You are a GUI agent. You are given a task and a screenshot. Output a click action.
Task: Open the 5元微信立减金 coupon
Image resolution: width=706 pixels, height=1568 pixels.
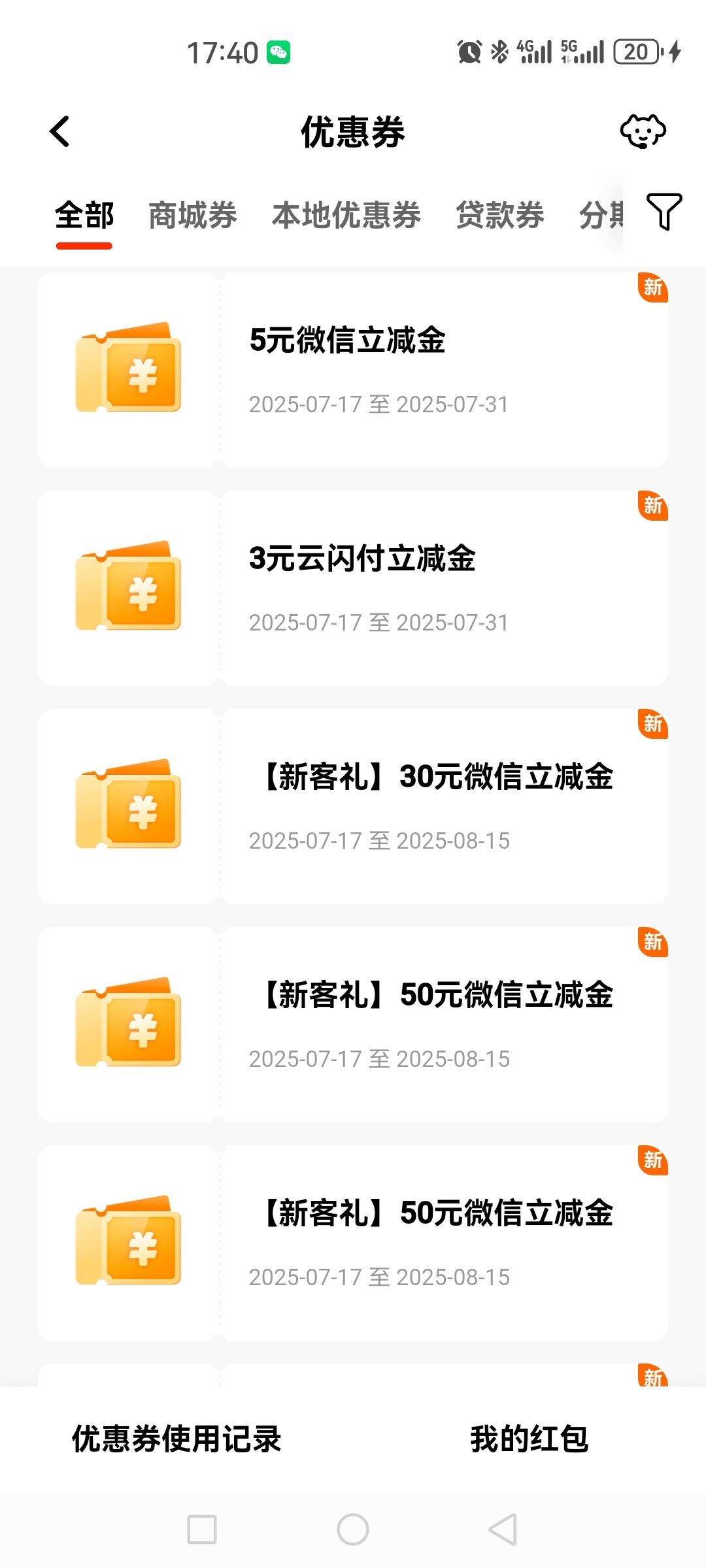353,370
